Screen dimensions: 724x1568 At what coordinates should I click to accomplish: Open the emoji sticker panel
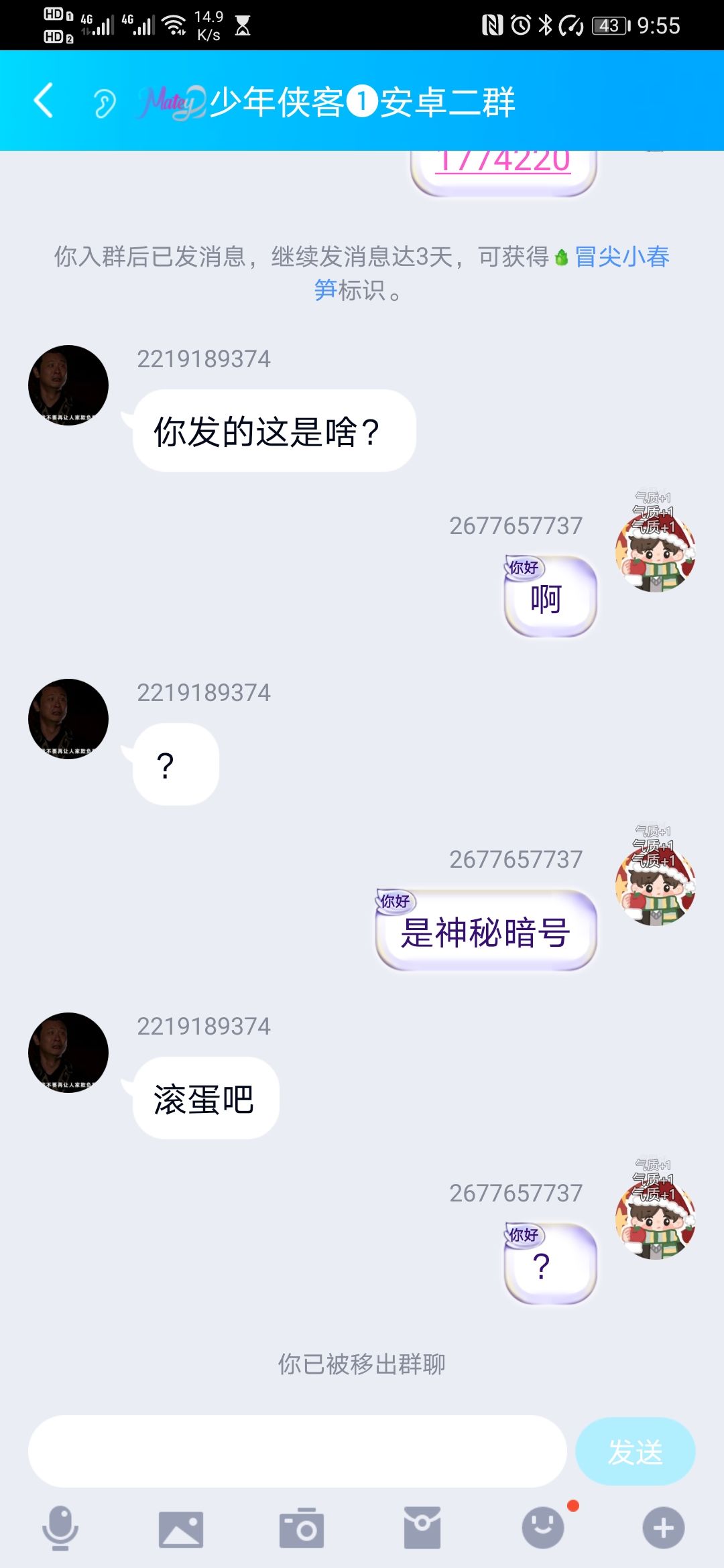point(543,1527)
